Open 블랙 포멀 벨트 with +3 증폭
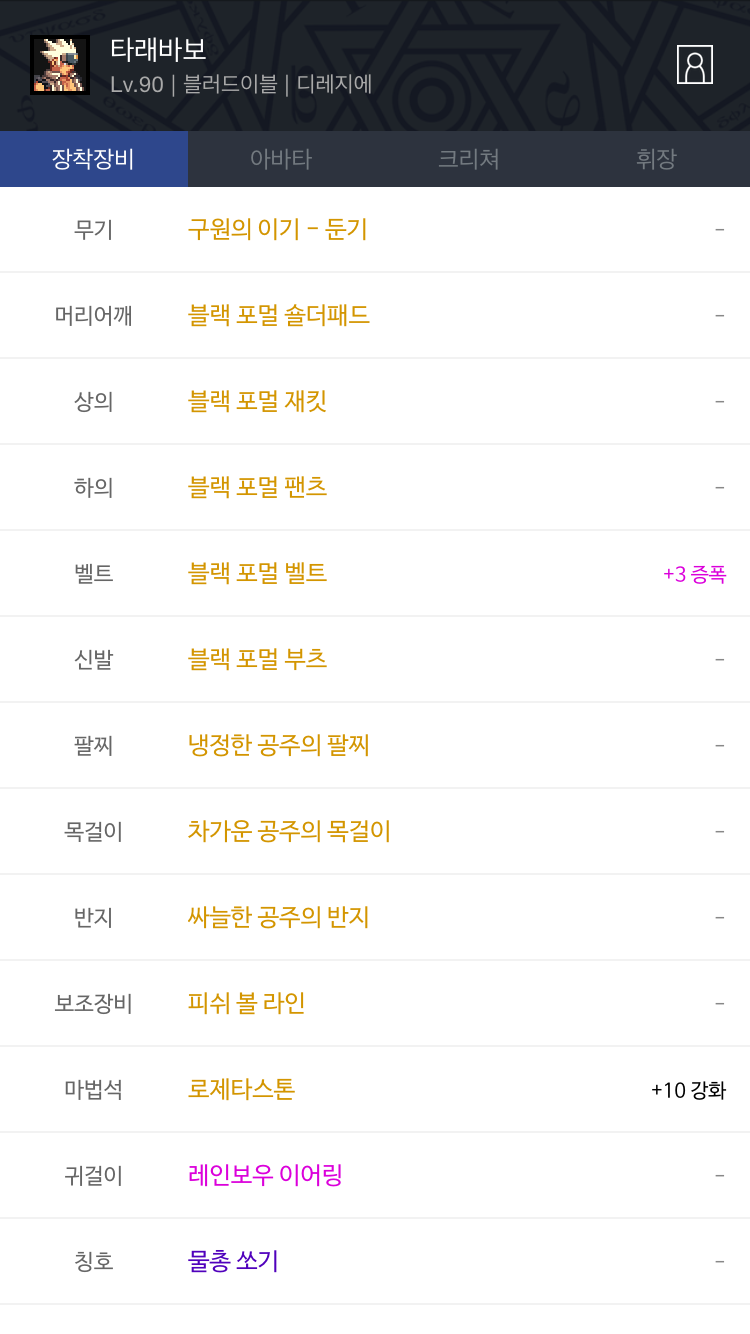This screenshot has width=750, height=1334. 258,574
